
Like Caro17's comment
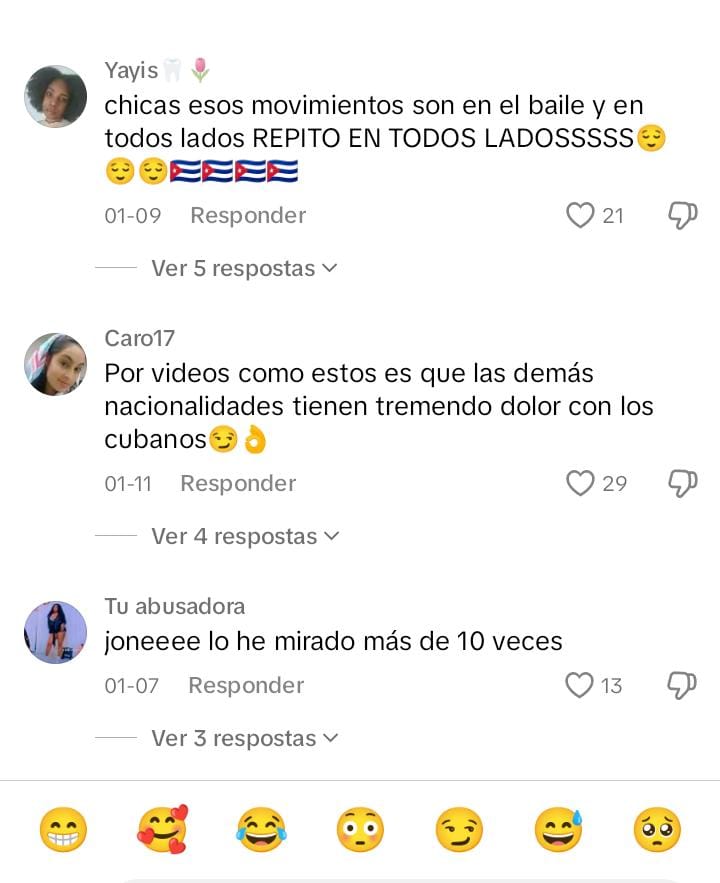(x=581, y=483)
